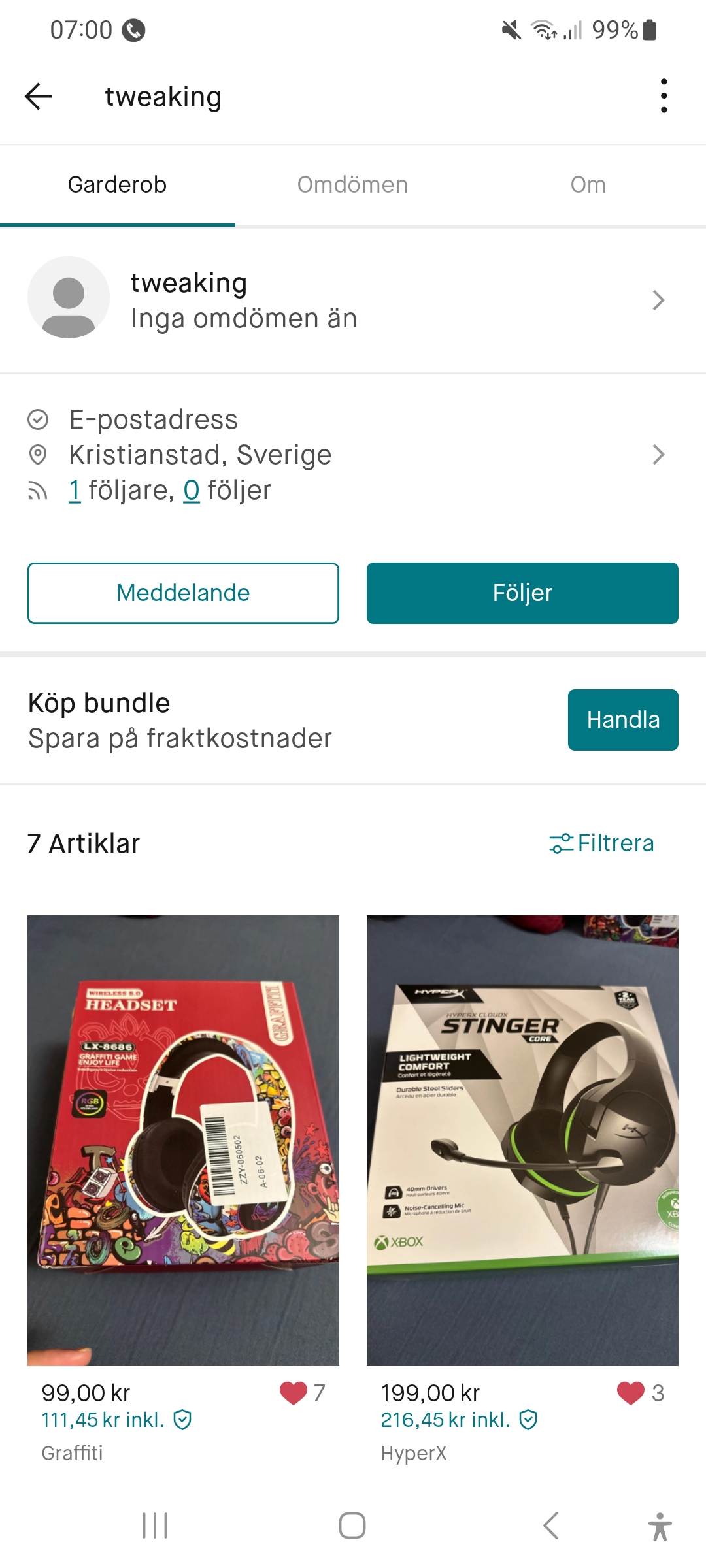
Task: Open the Graffiti headset listing
Action: (x=183, y=1140)
